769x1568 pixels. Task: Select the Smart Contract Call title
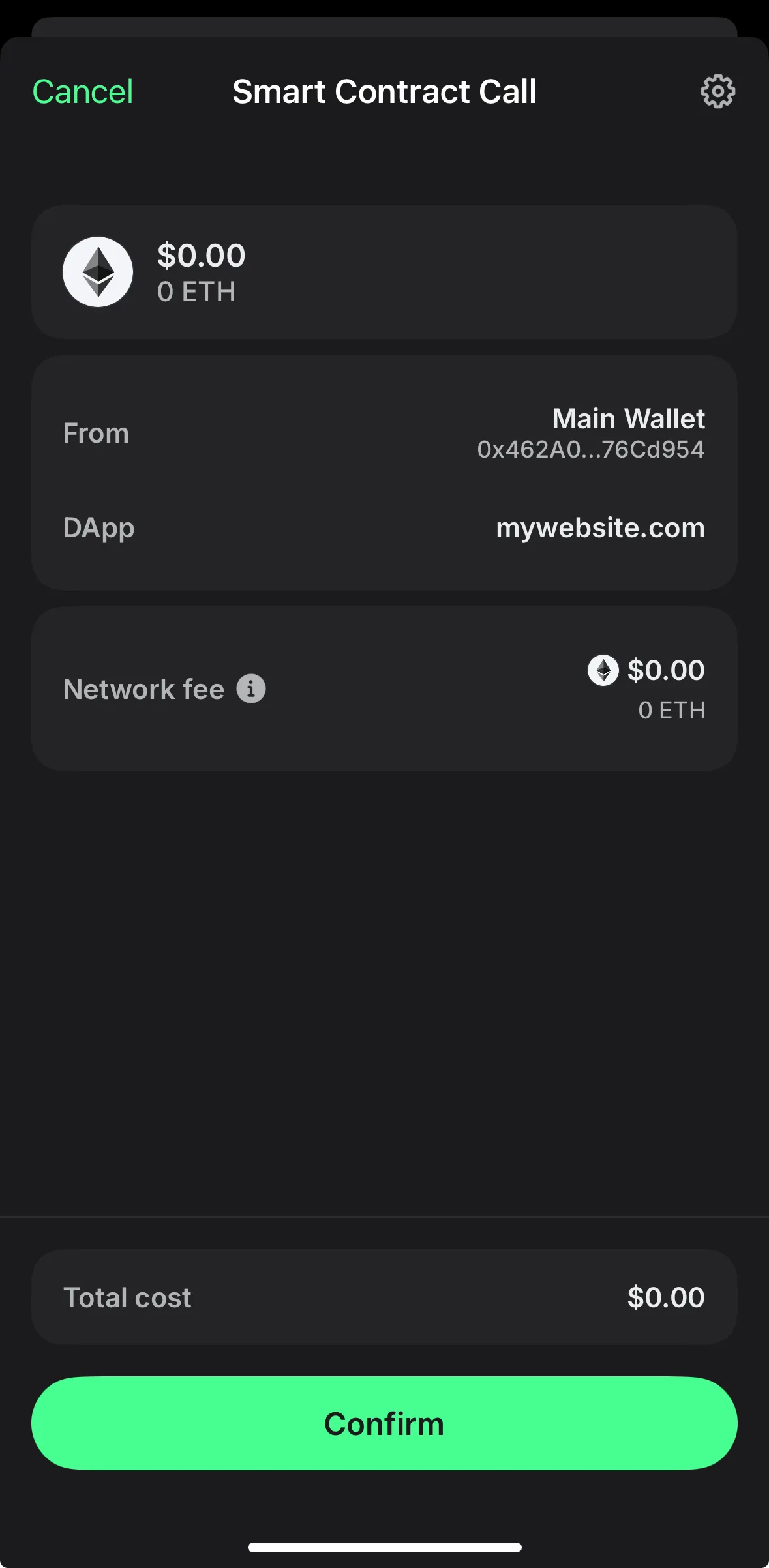tap(384, 91)
